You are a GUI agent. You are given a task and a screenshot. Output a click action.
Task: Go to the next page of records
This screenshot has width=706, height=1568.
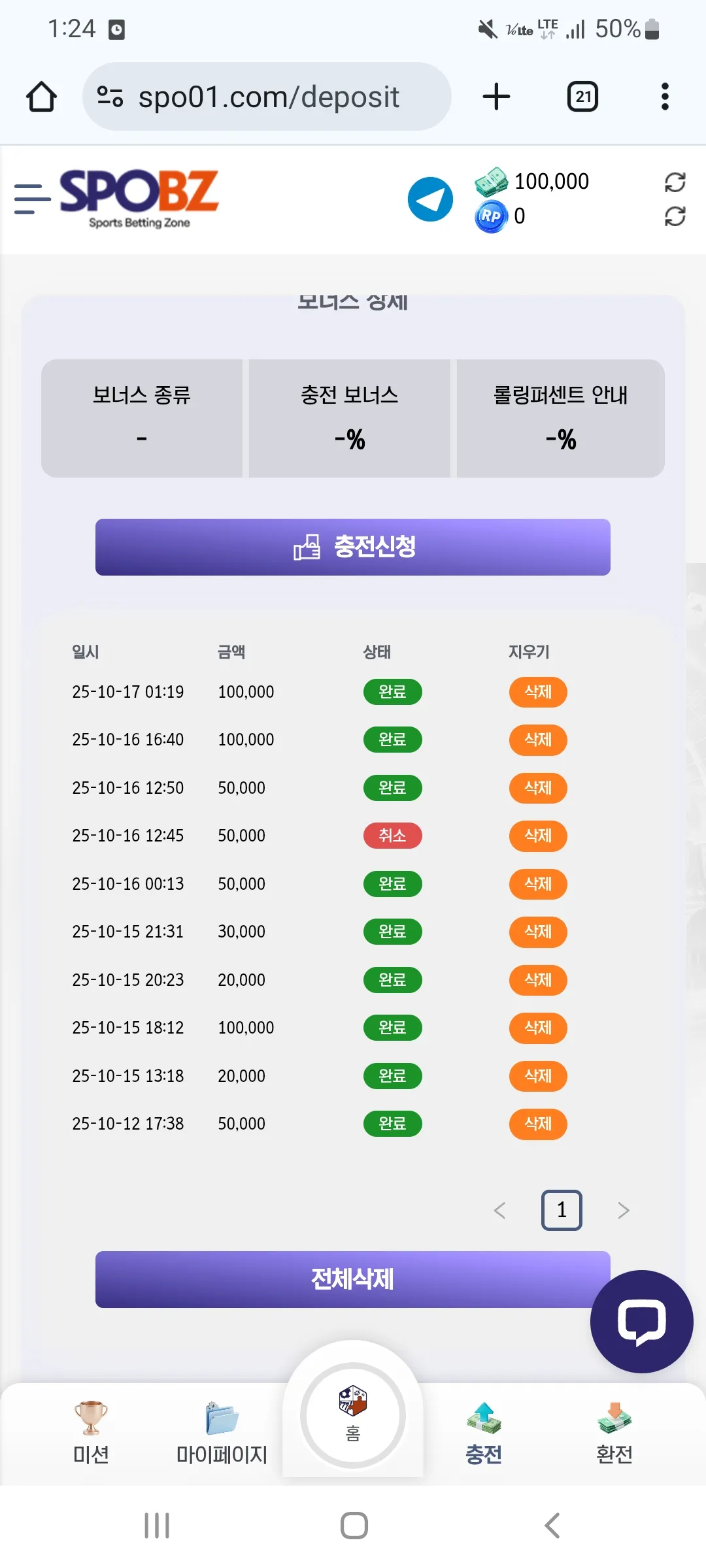[624, 1211]
